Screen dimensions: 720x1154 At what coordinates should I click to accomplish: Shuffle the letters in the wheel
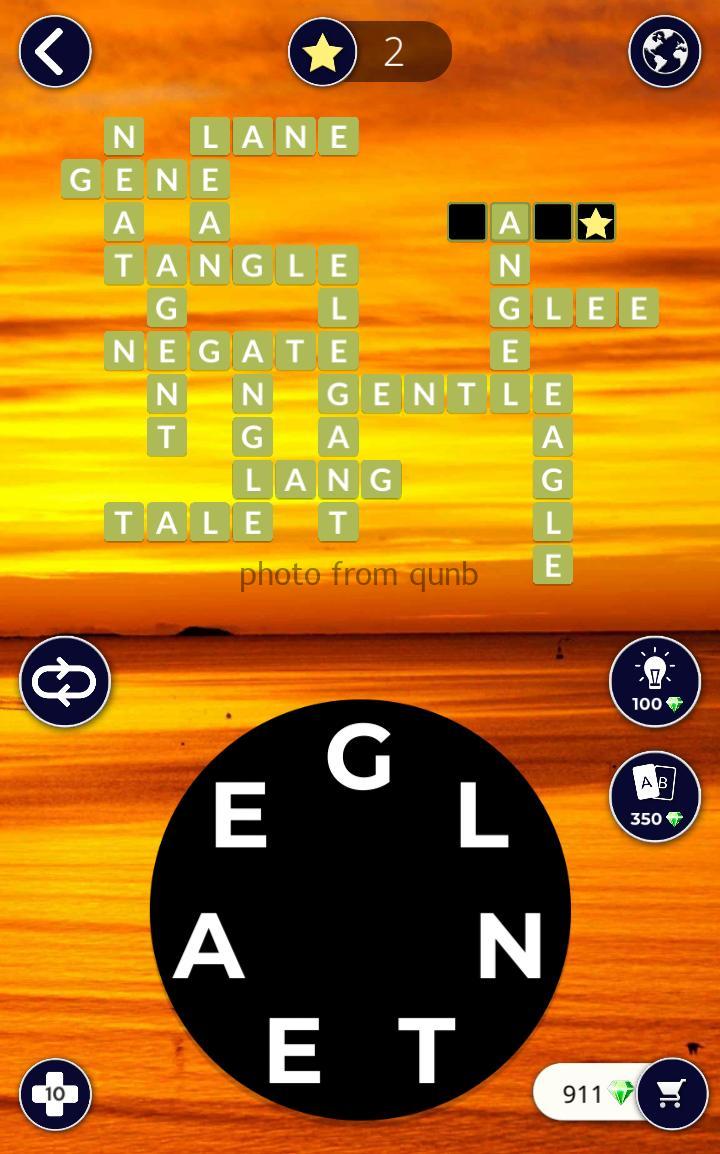[65, 682]
